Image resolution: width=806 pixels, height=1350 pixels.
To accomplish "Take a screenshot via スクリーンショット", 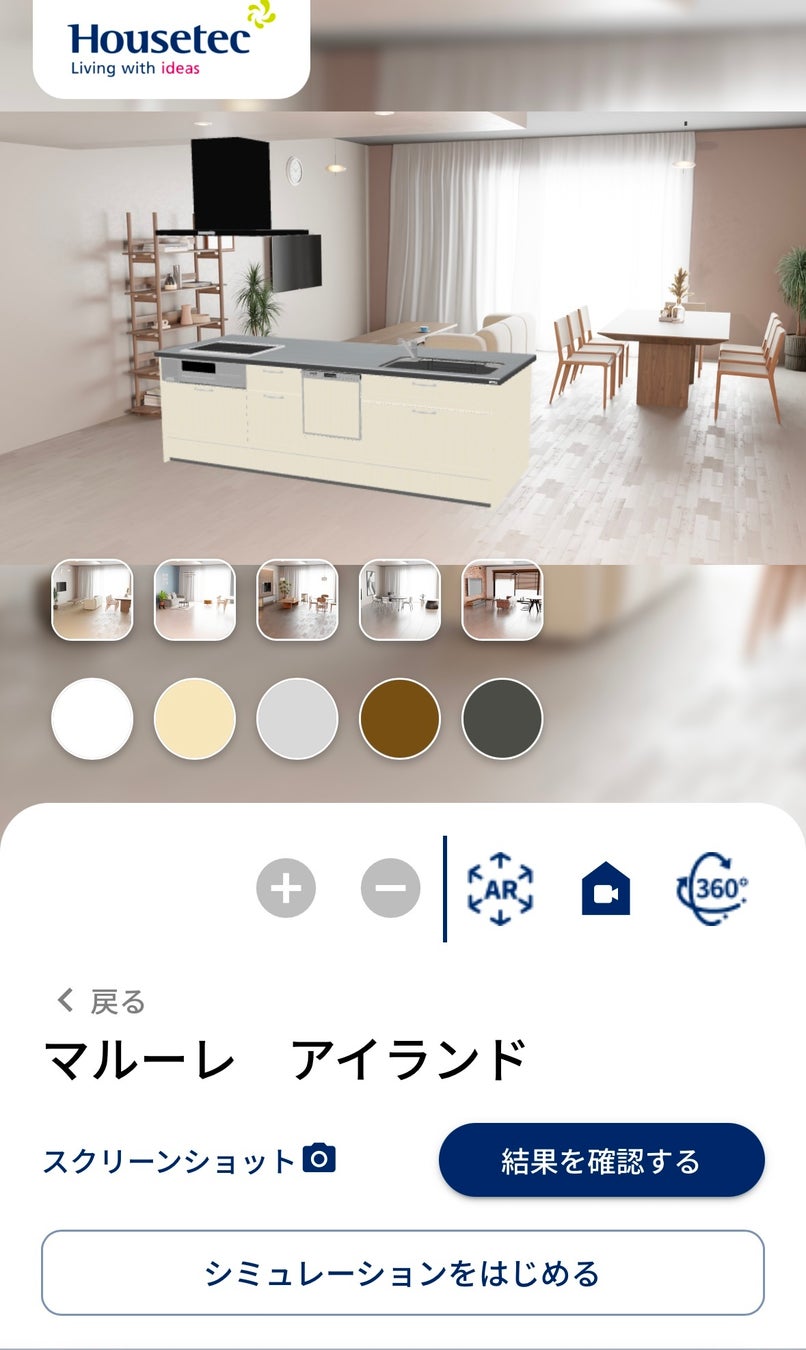I will pos(190,1160).
